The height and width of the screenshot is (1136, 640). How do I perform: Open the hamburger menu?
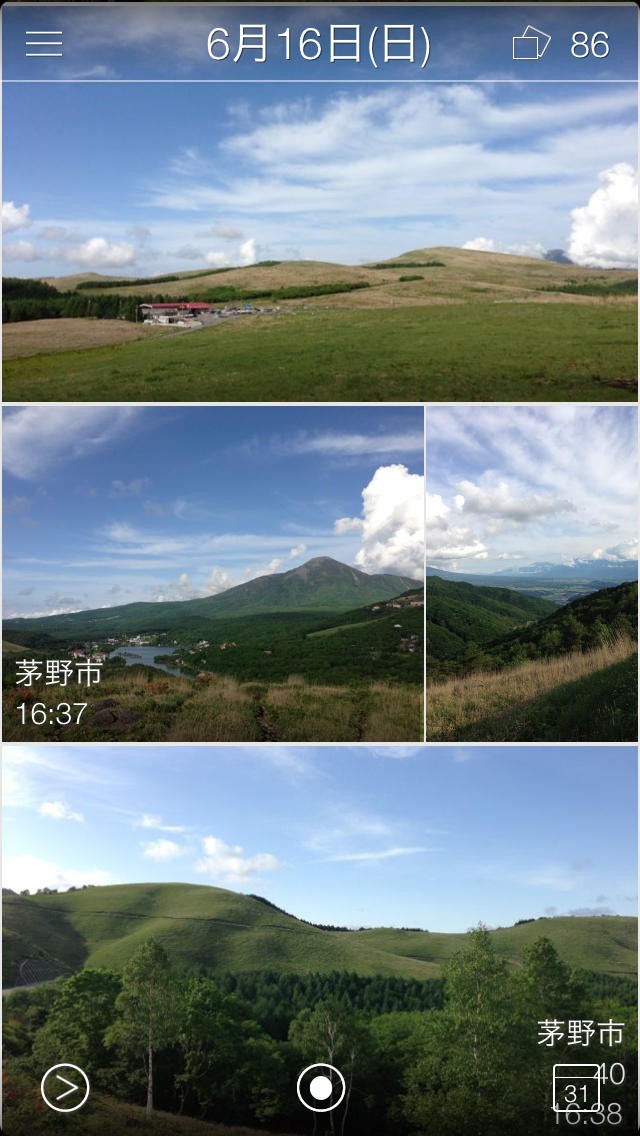pos(44,43)
